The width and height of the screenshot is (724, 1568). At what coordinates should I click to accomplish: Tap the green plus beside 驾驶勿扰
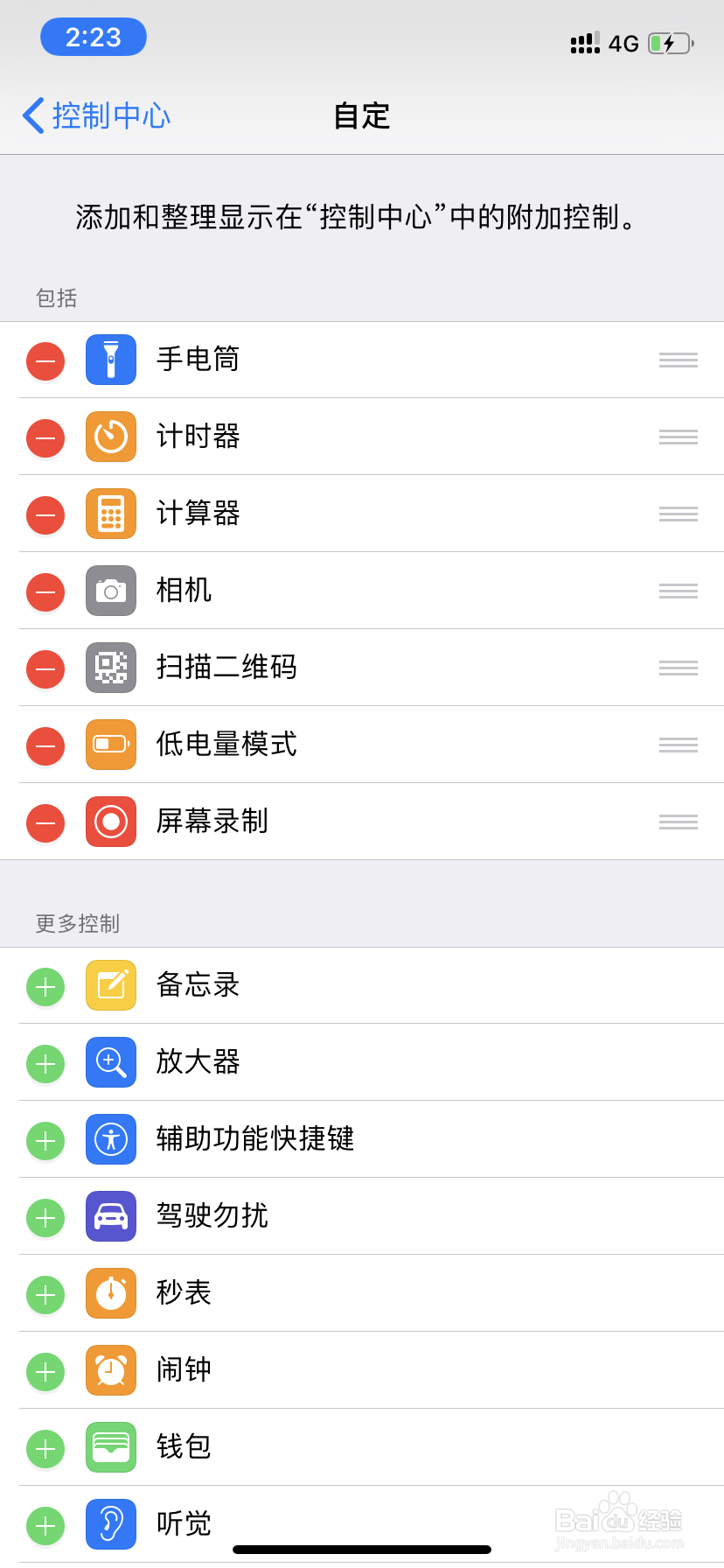[45, 1218]
